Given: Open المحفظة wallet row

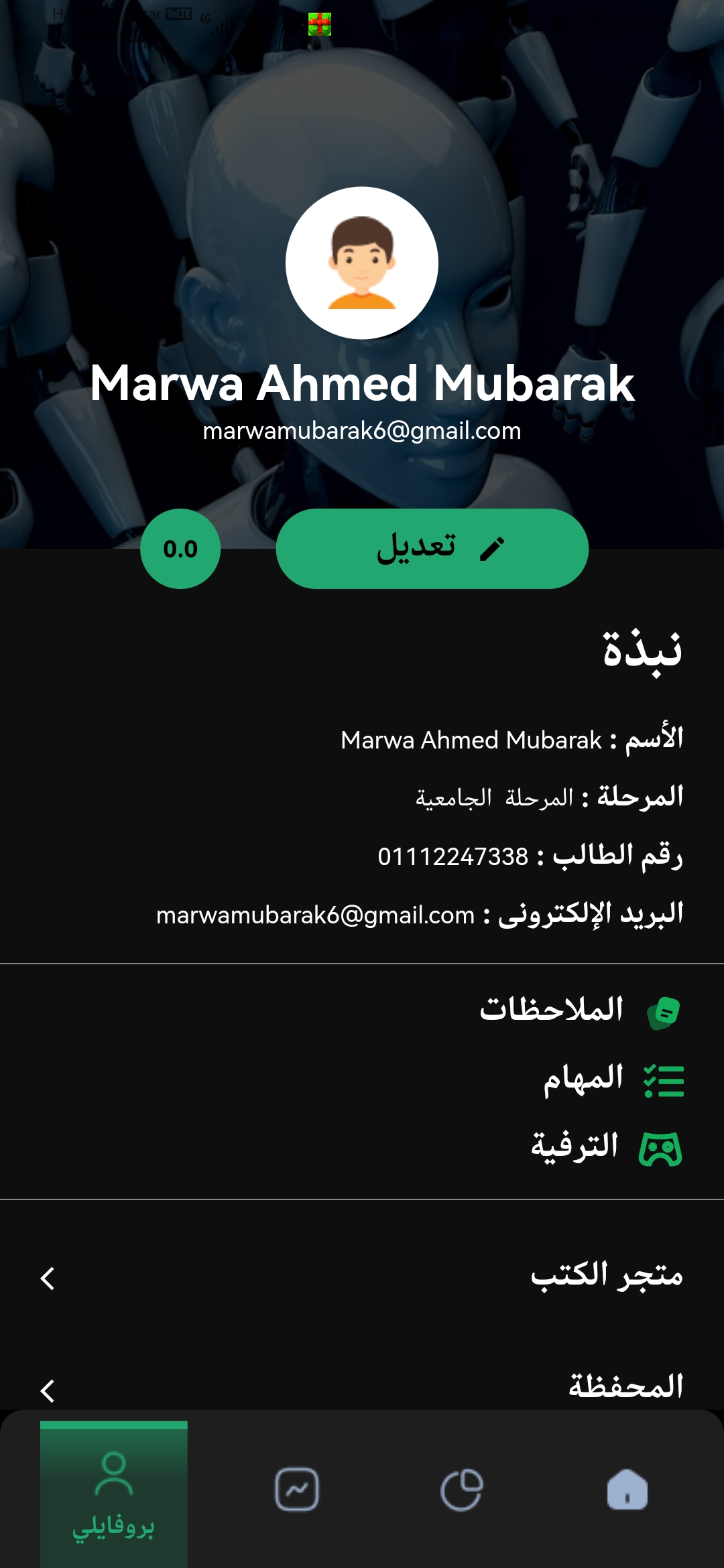Looking at the screenshot, I should point(362,1387).
